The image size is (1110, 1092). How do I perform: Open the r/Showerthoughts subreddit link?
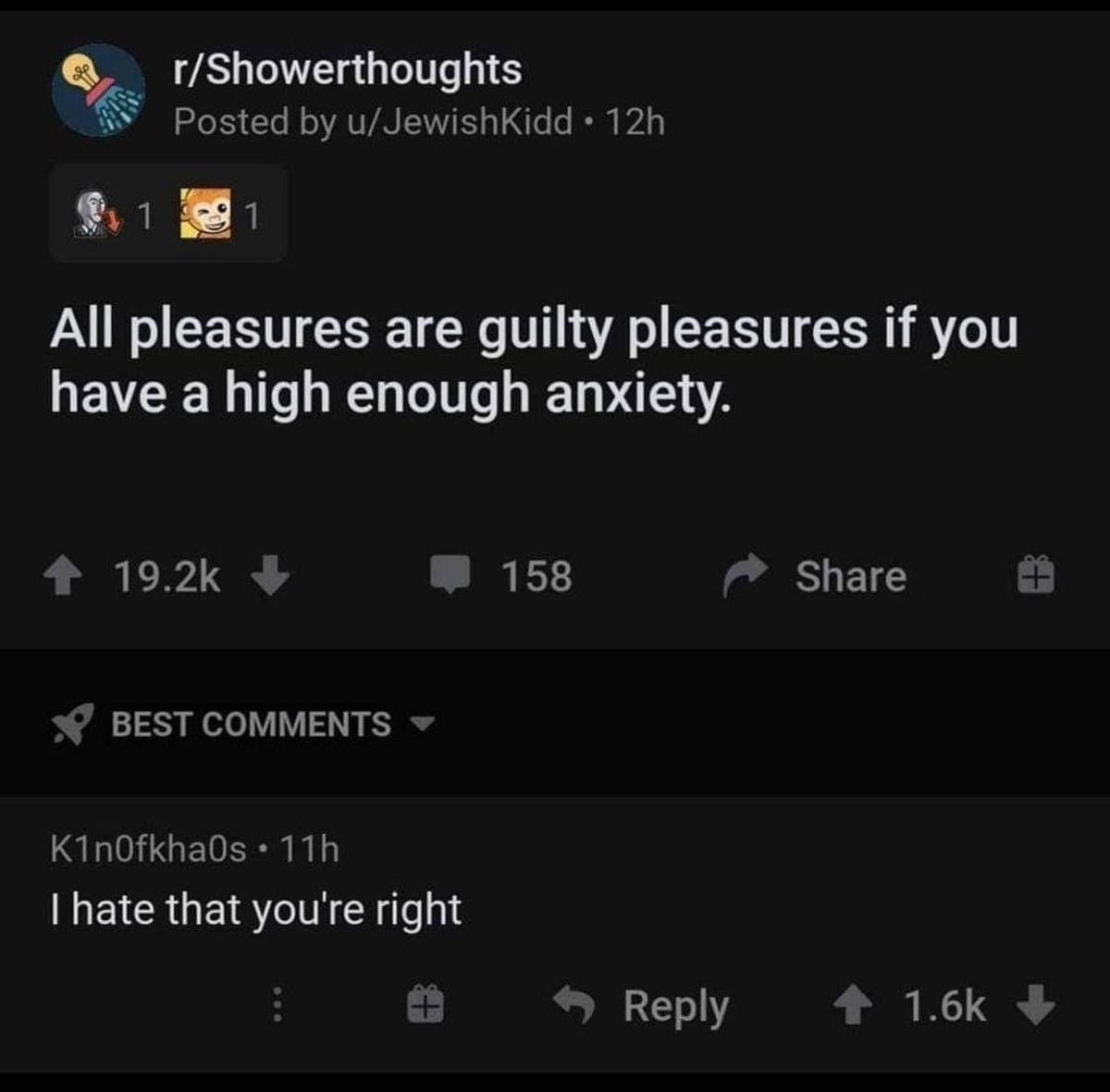tap(348, 69)
